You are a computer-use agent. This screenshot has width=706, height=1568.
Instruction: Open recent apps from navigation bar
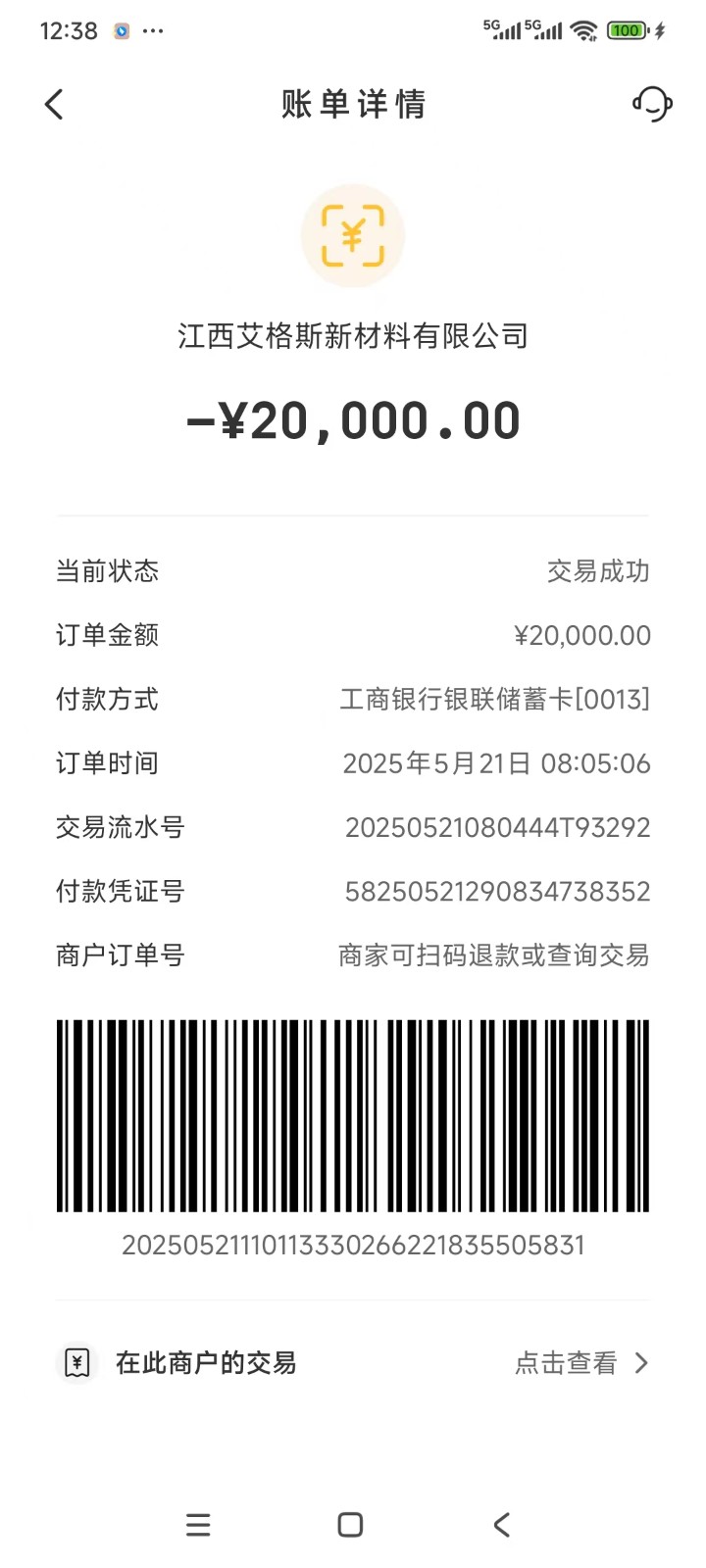click(x=198, y=1525)
